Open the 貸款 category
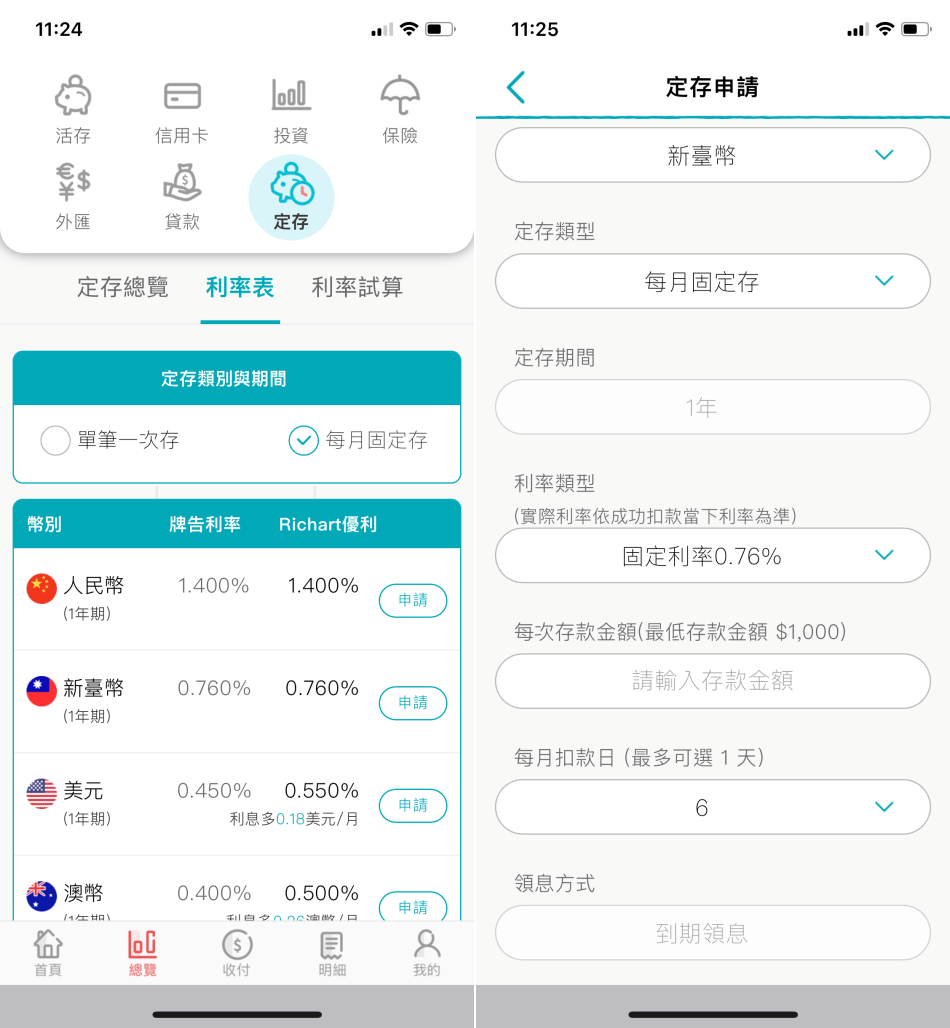 pyautogui.click(x=182, y=196)
